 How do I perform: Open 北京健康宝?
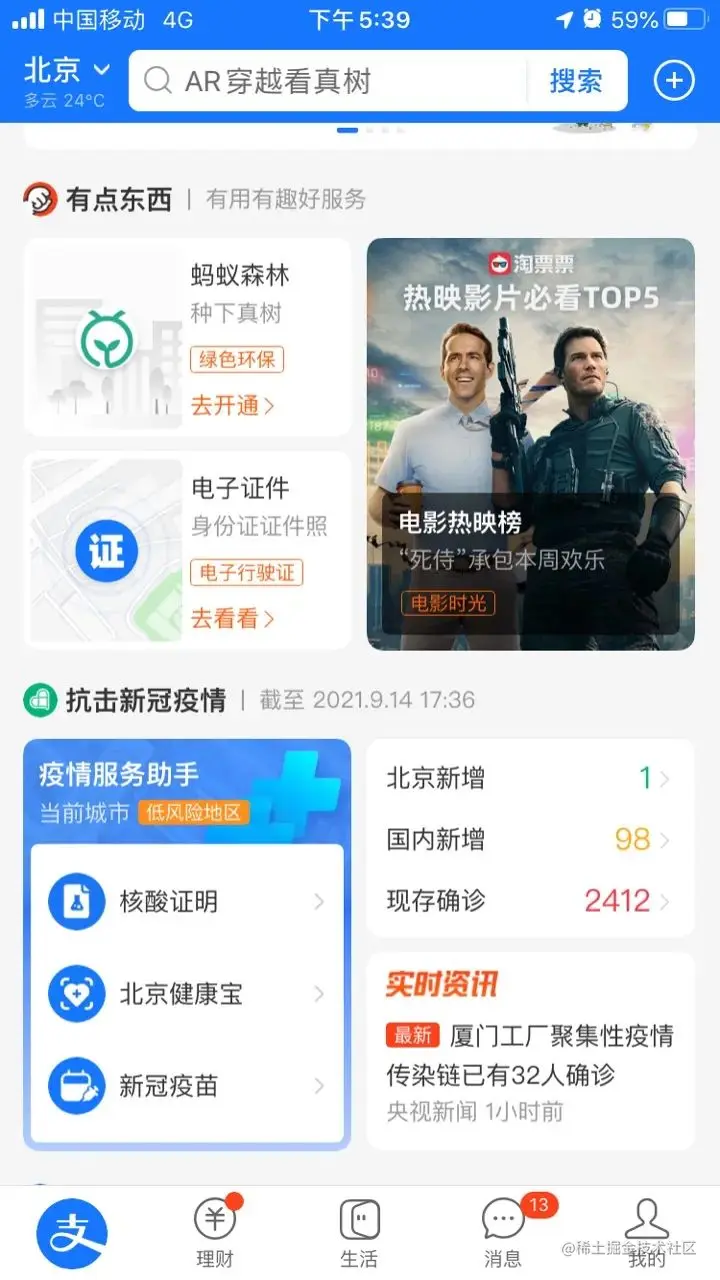click(187, 994)
